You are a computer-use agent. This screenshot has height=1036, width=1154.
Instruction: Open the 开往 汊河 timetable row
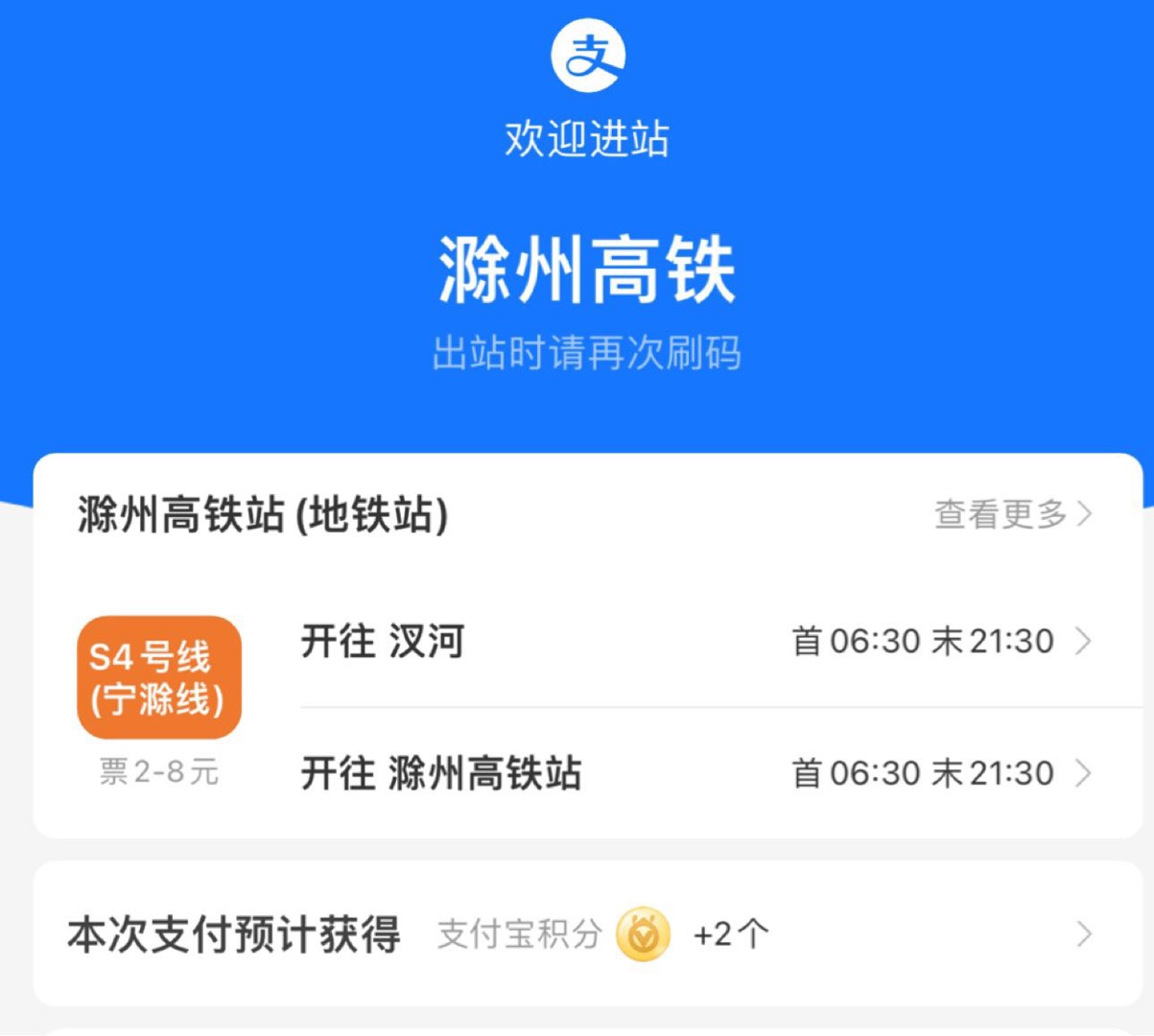695,641
